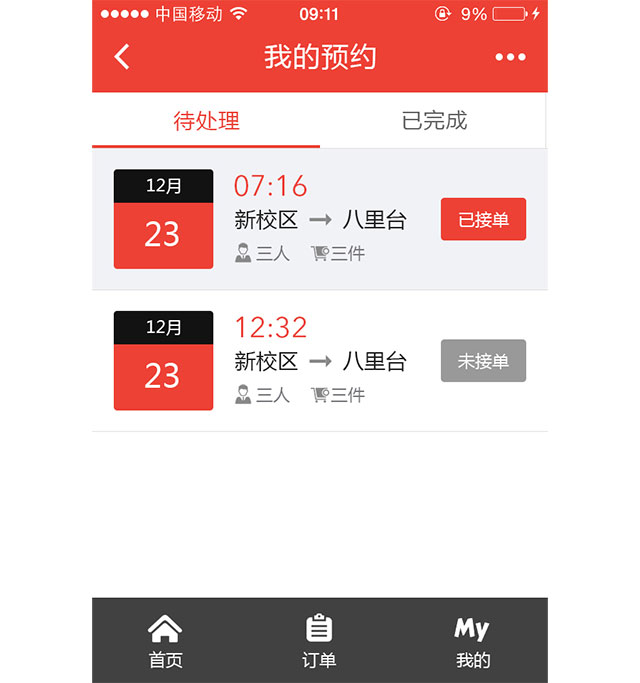This screenshot has height=683, width=640.
Task: Open the 我的 profile tab
Action: tap(472, 641)
